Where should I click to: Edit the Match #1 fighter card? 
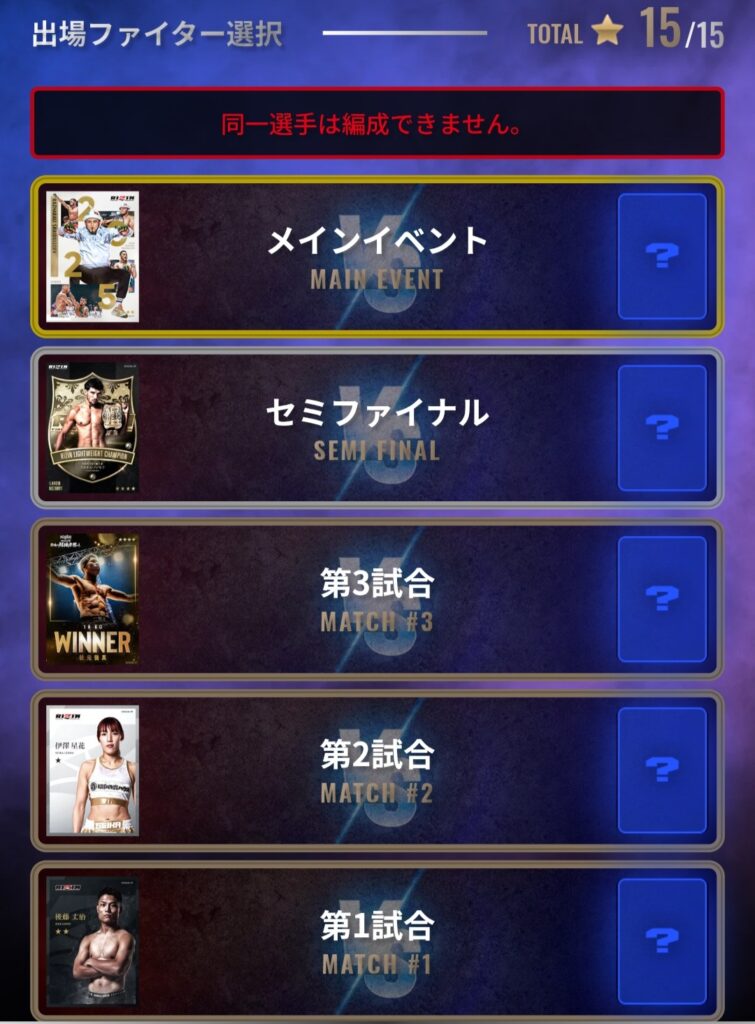pos(93,941)
